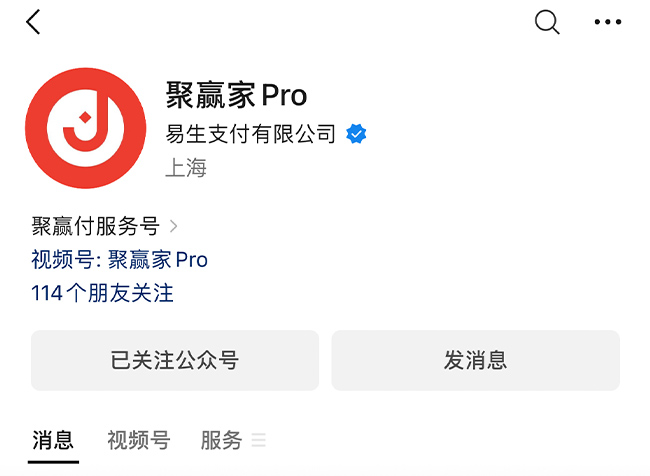Open the 视频号 聚赢家Pro link
This screenshot has width=650, height=476.
click(x=119, y=260)
